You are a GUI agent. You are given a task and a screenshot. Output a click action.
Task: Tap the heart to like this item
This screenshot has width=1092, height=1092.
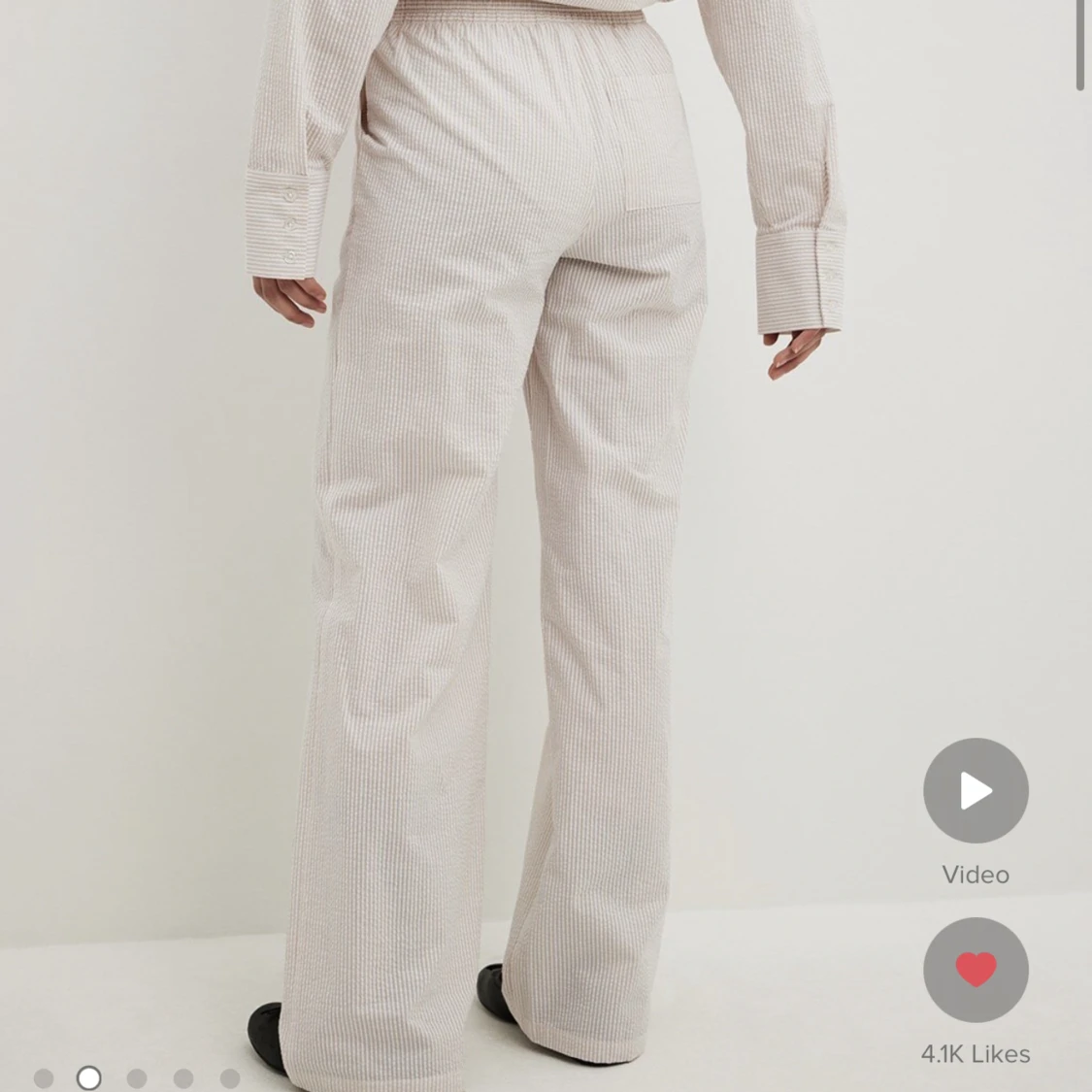tap(976, 969)
